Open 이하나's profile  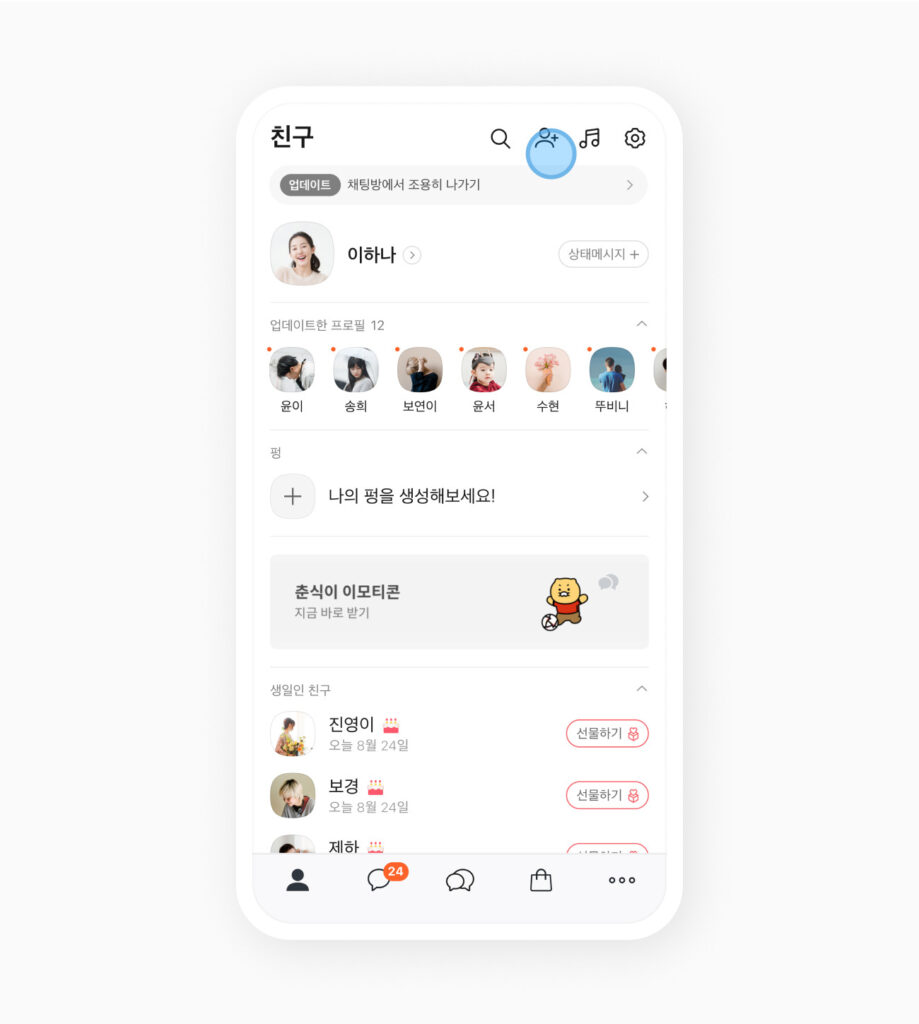[x=371, y=255]
